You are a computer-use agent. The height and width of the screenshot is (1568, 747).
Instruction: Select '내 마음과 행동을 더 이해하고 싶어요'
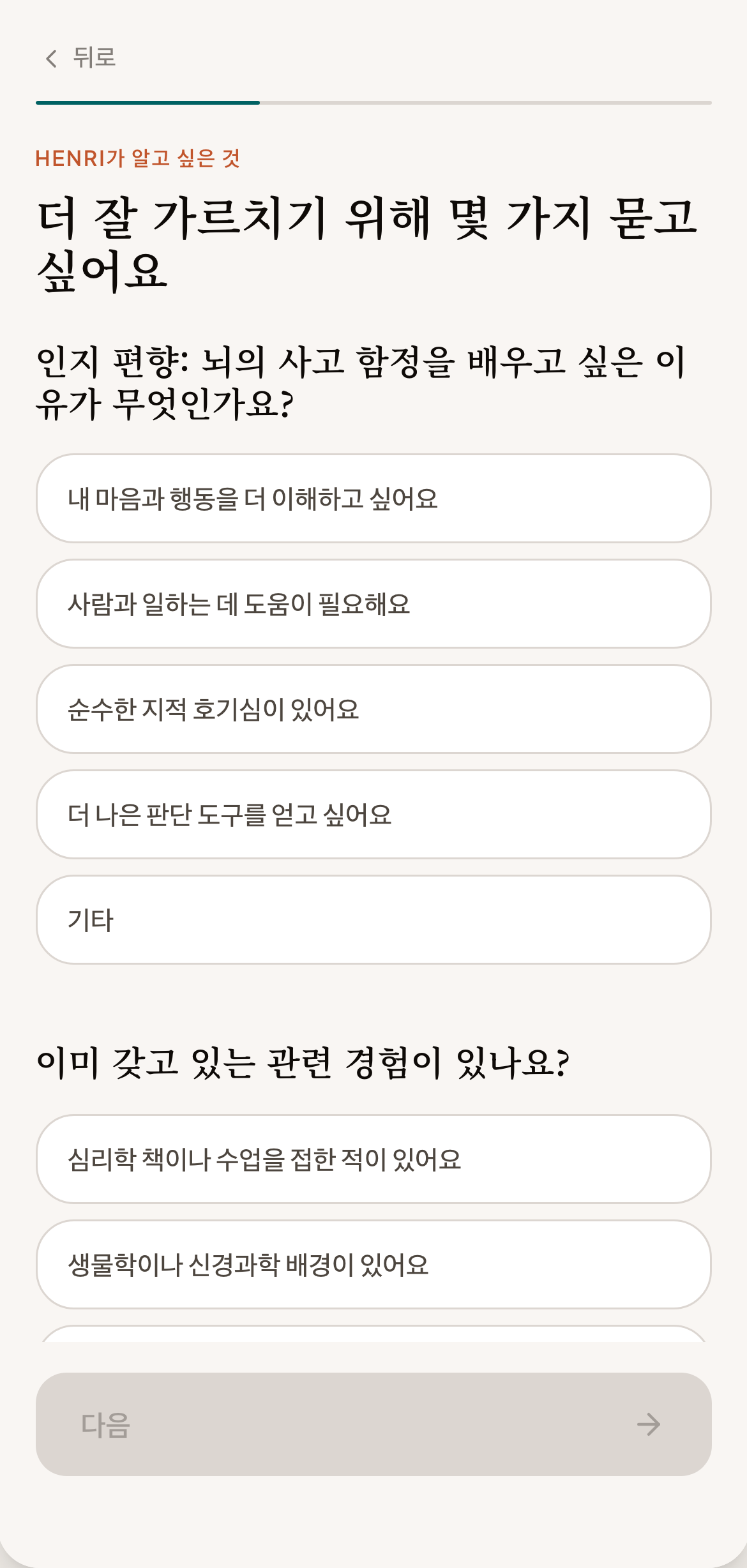point(373,499)
